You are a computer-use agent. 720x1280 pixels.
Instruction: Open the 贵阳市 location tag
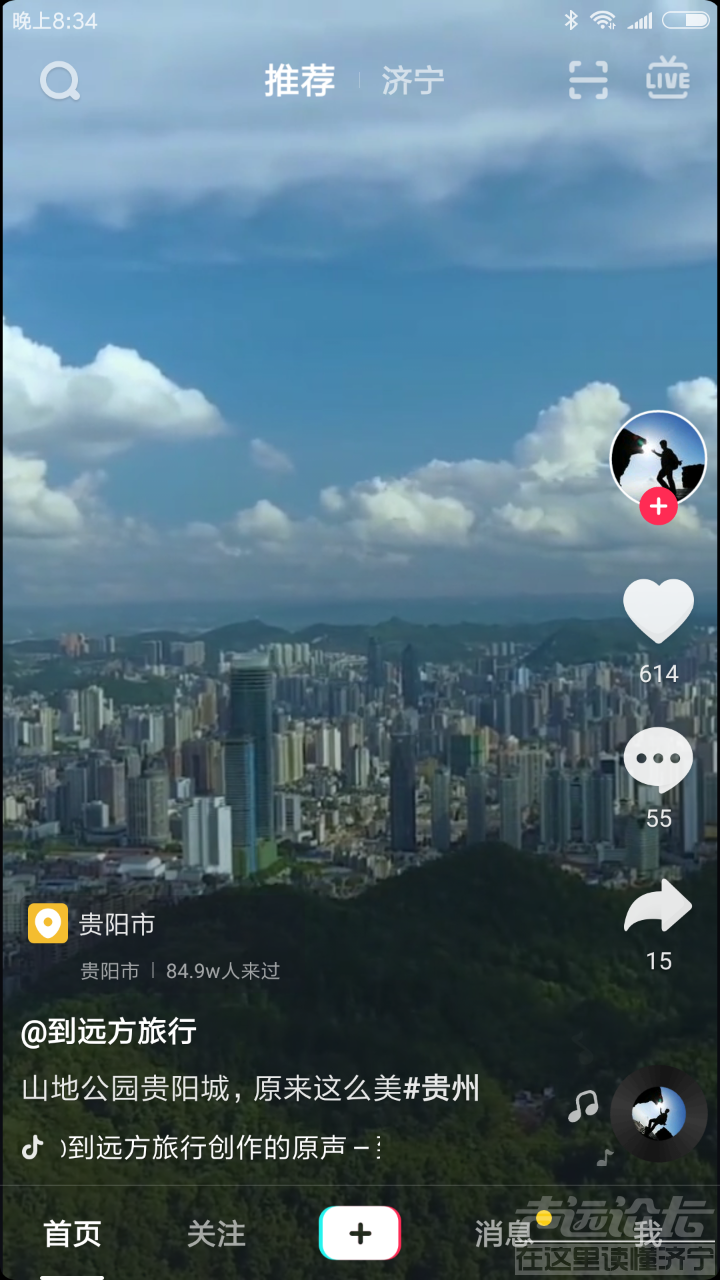pyautogui.click(x=116, y=924)
